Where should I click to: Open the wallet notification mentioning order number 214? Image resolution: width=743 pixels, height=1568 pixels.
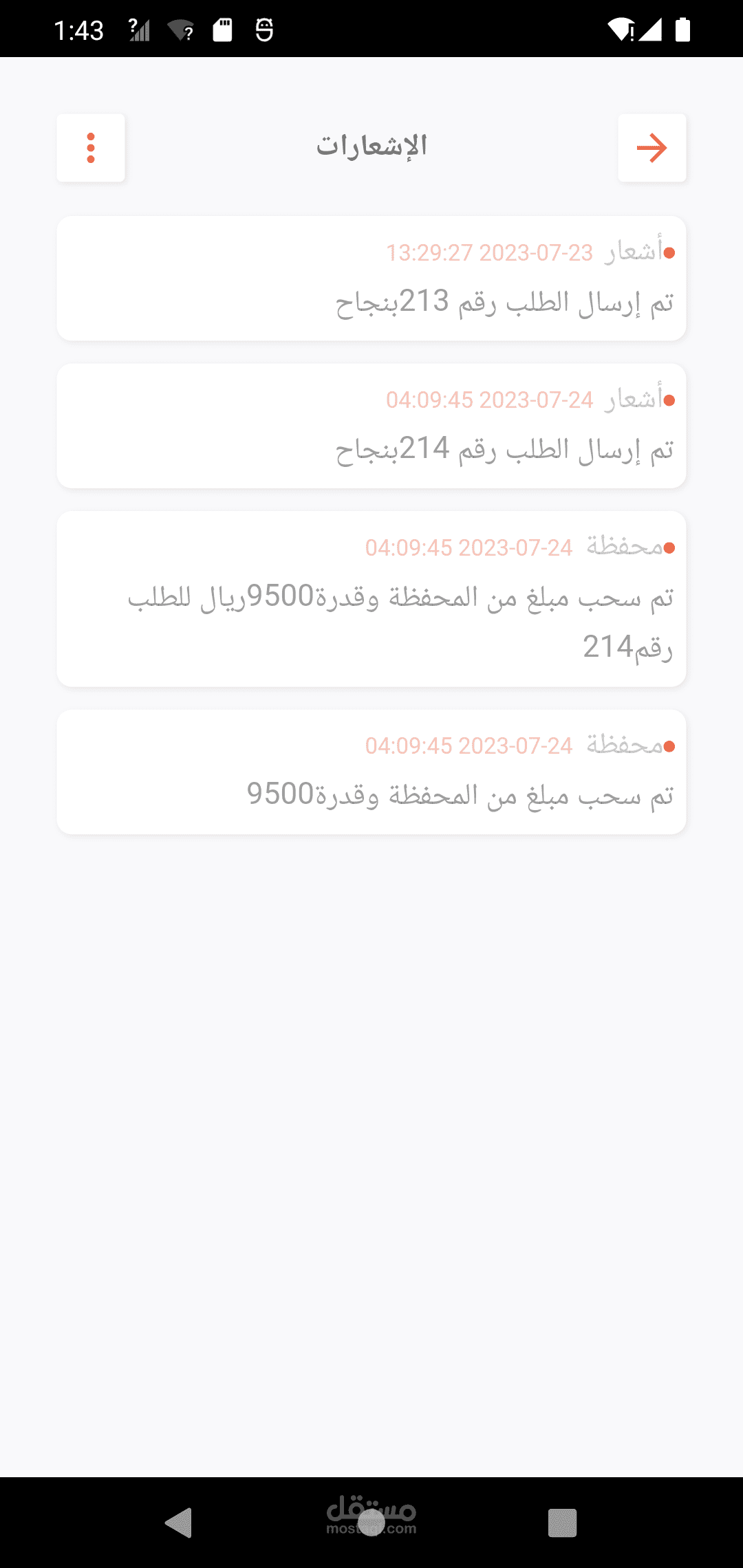pyautogui.click(x=371, y=599)
